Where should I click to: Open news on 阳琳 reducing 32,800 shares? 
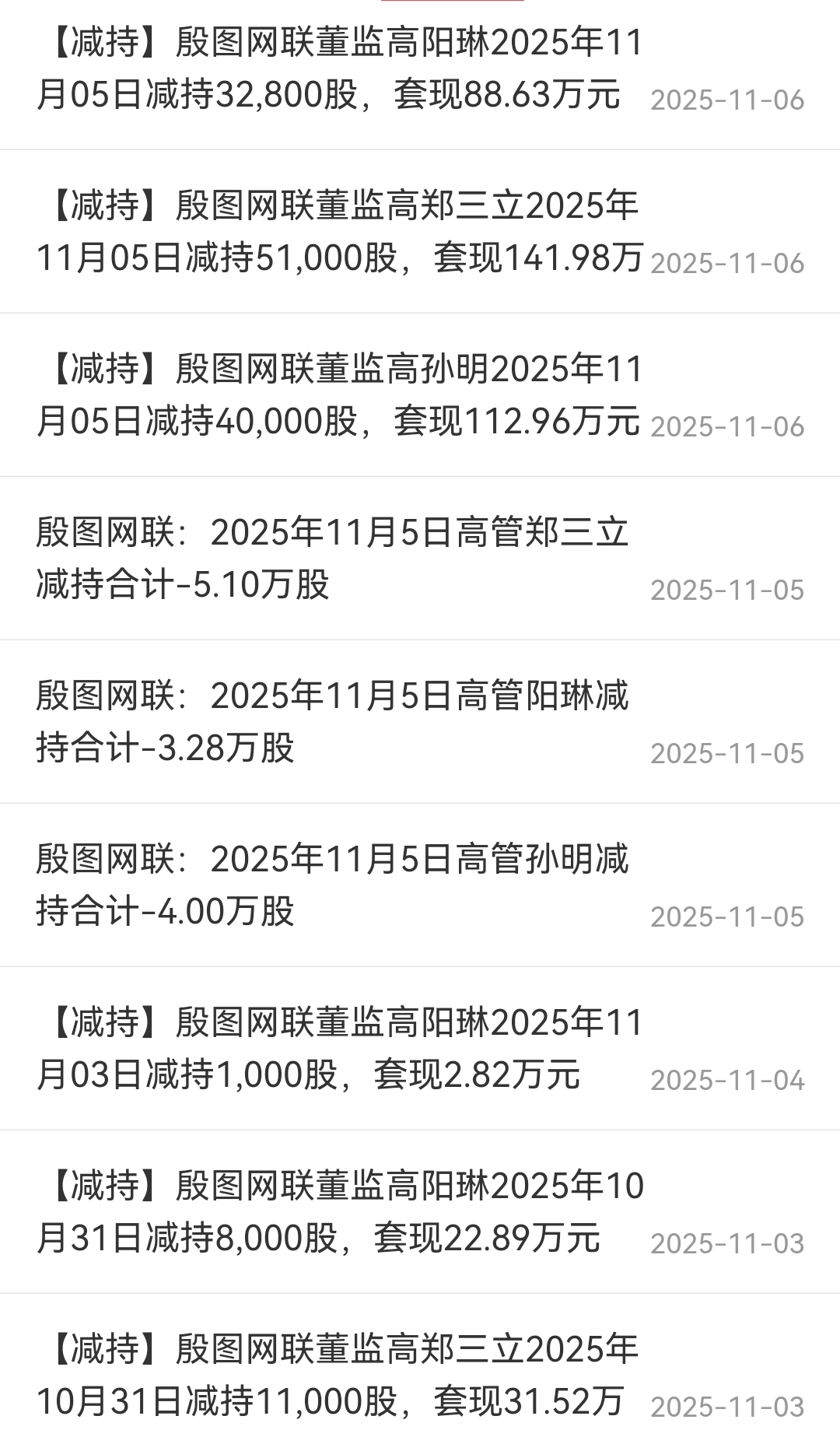(x=339, y=68)
